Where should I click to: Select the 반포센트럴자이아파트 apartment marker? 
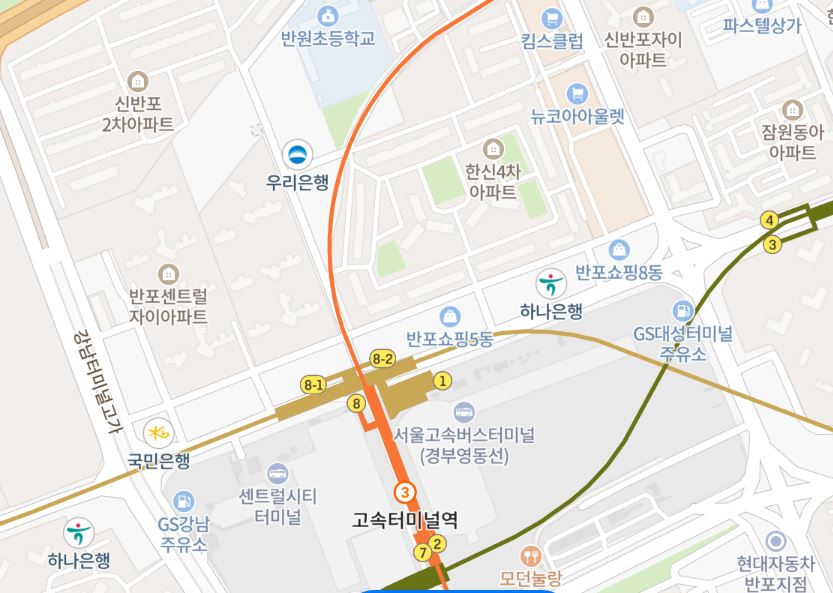168,273
